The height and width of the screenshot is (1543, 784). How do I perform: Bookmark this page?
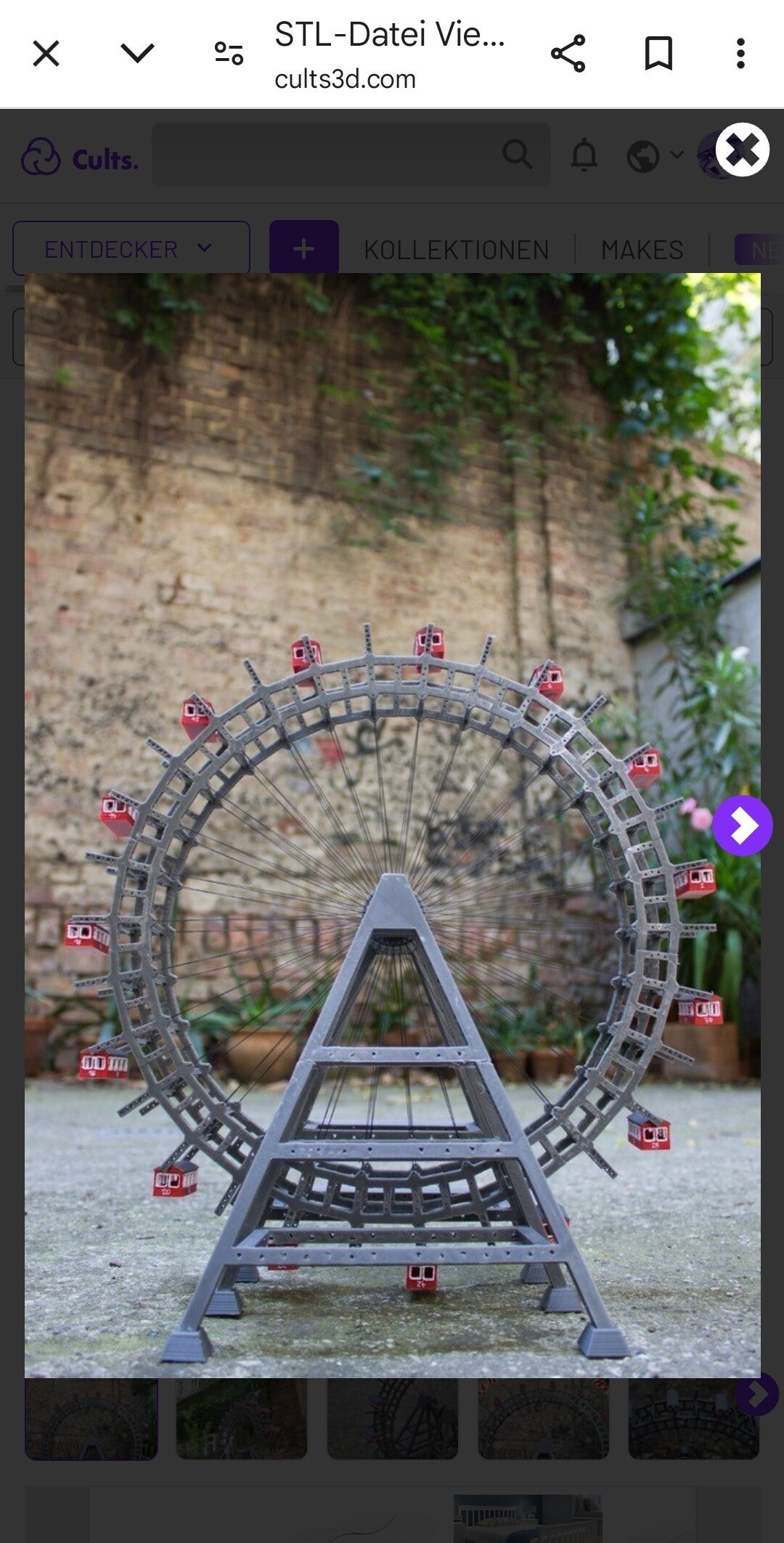click(658, 53)
